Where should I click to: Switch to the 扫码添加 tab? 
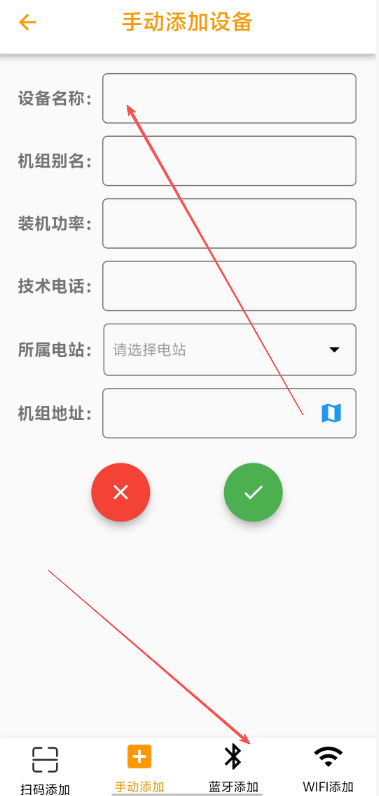[x=45, y=769]
